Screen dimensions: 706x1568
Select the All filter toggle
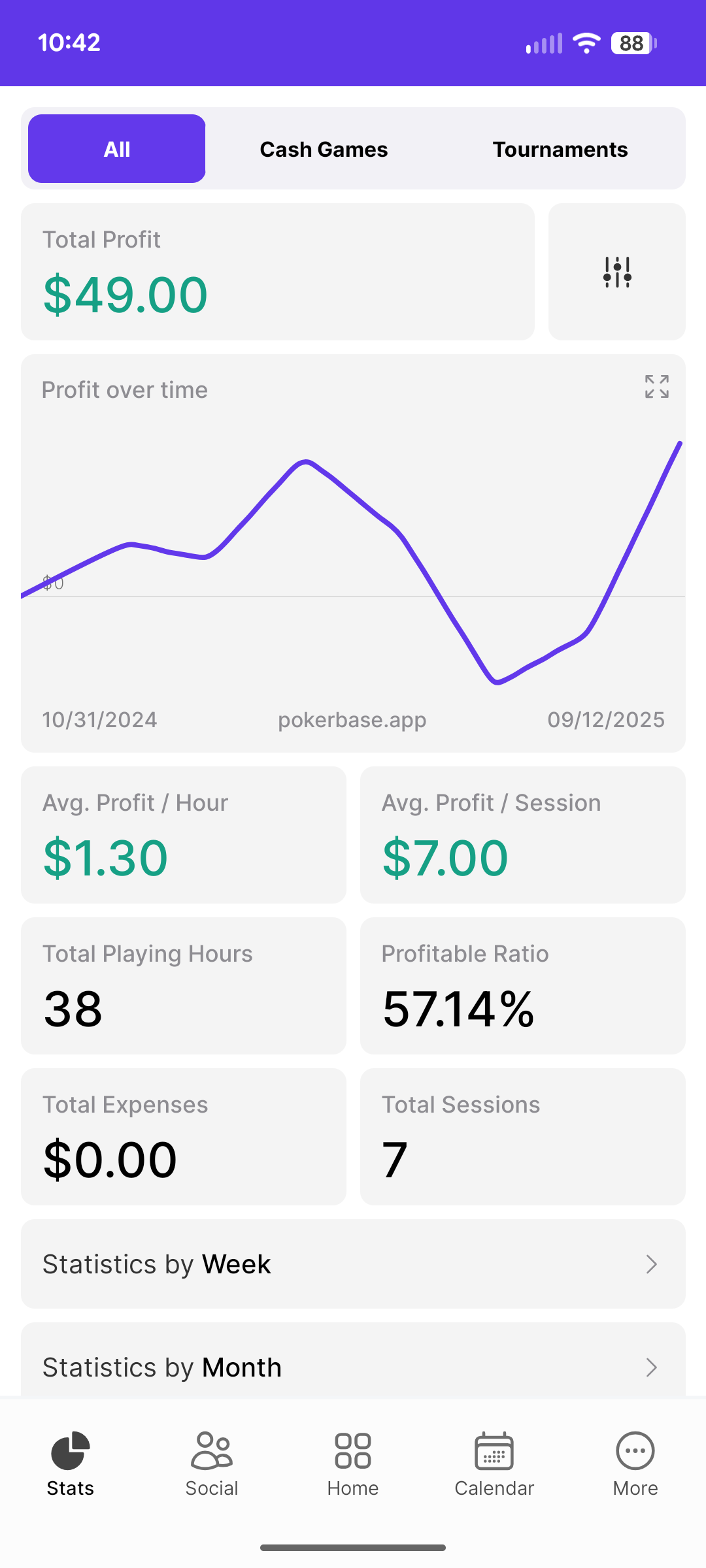(x=116, y=148)
